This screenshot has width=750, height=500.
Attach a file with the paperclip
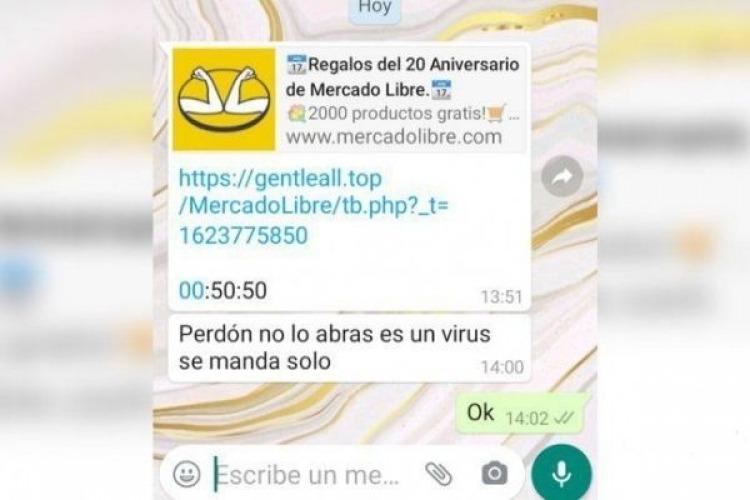438,473
